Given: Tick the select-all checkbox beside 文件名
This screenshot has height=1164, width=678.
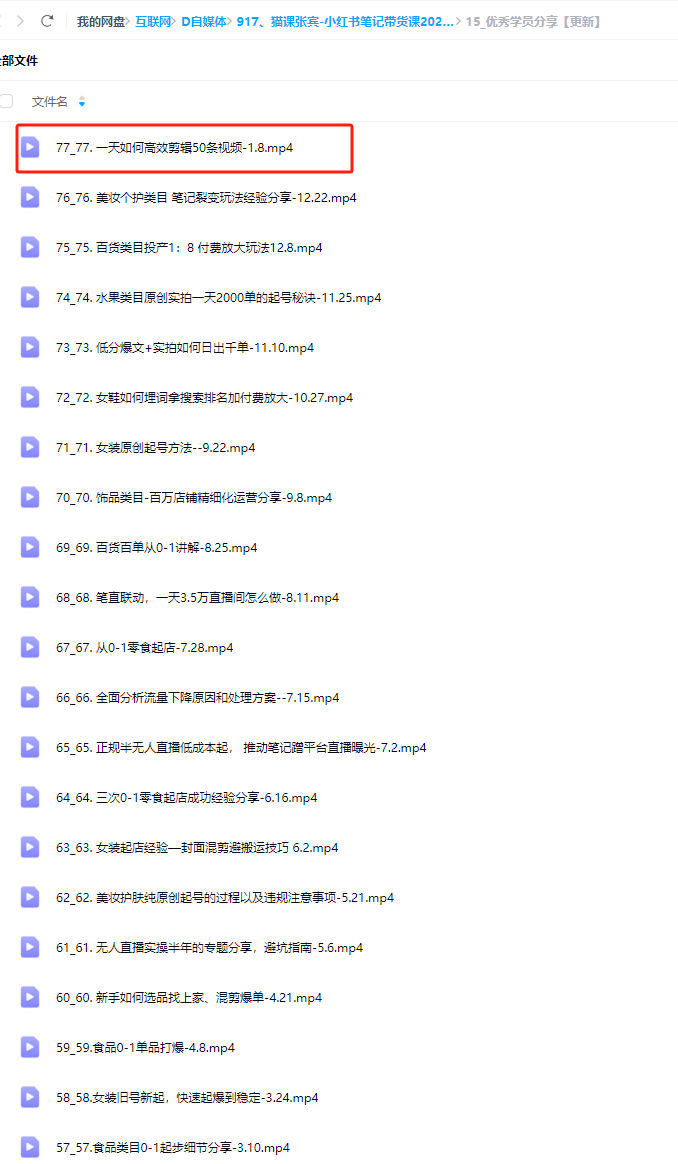Looking at the screenshot, I should coord(6,101).
